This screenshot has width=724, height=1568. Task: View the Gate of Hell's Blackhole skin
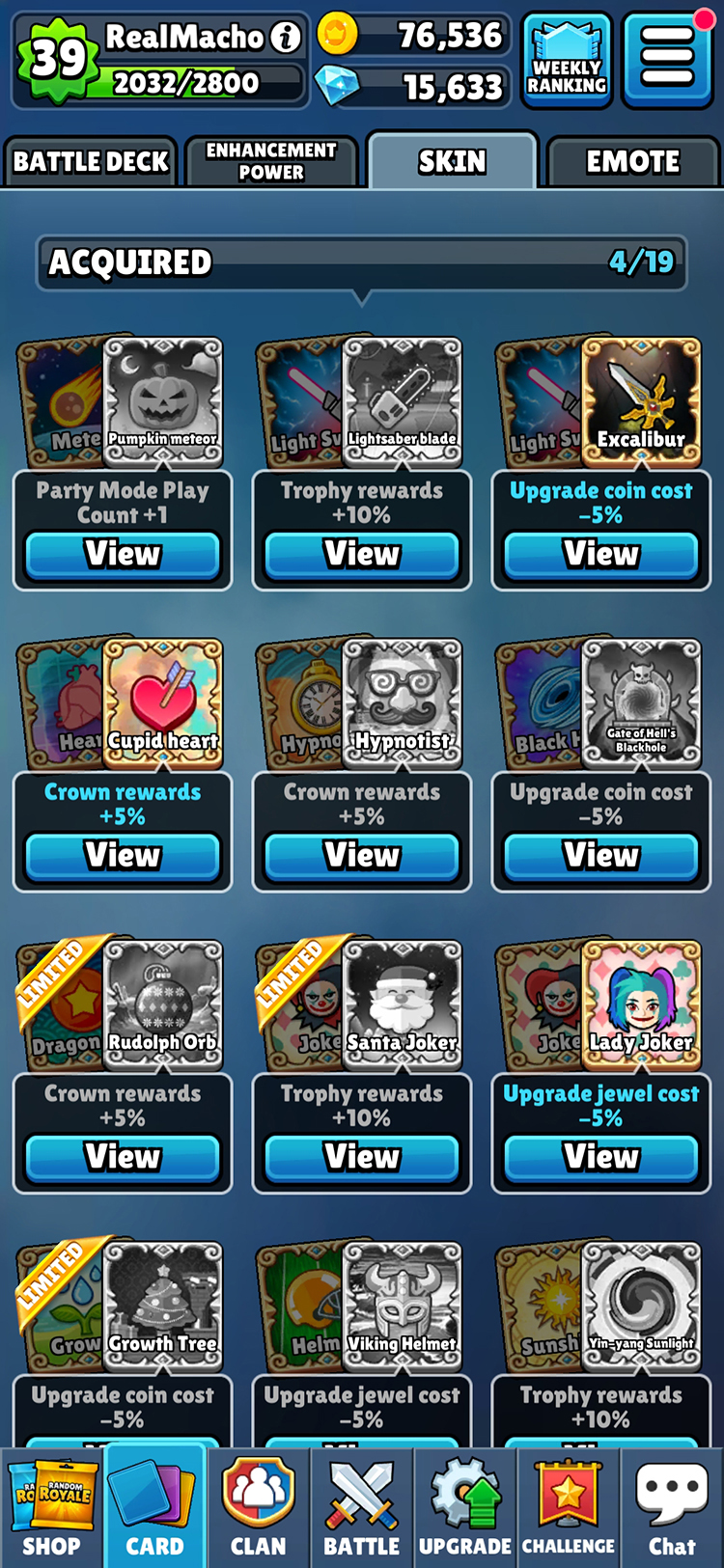[x=601, y=855]
